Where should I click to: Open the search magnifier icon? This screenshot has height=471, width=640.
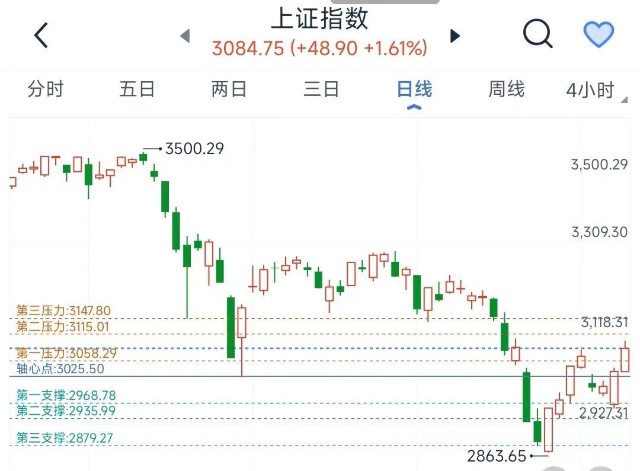[x=538, y=34]
